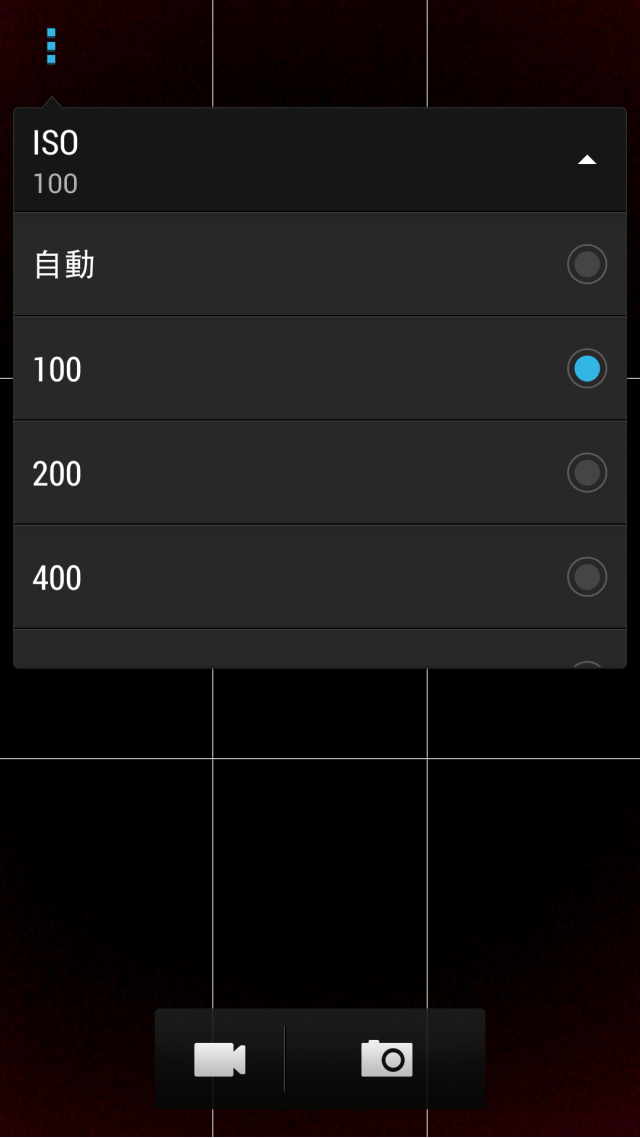Screen dimensions: 640x1138
Task: Choose ISO 100 option
Action: [x=320, y=369]
